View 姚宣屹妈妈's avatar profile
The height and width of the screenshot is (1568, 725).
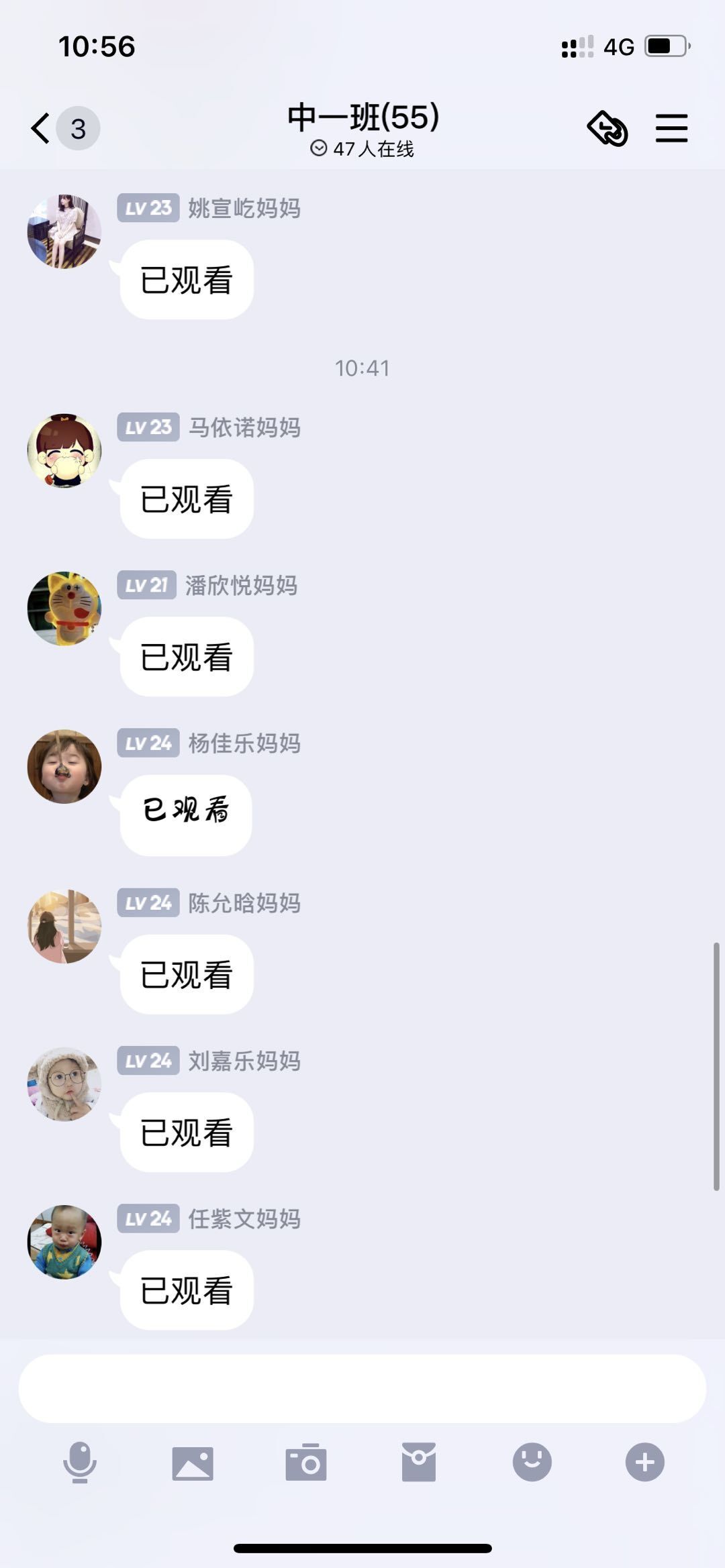pyautogui.click(x=64, y=231)
